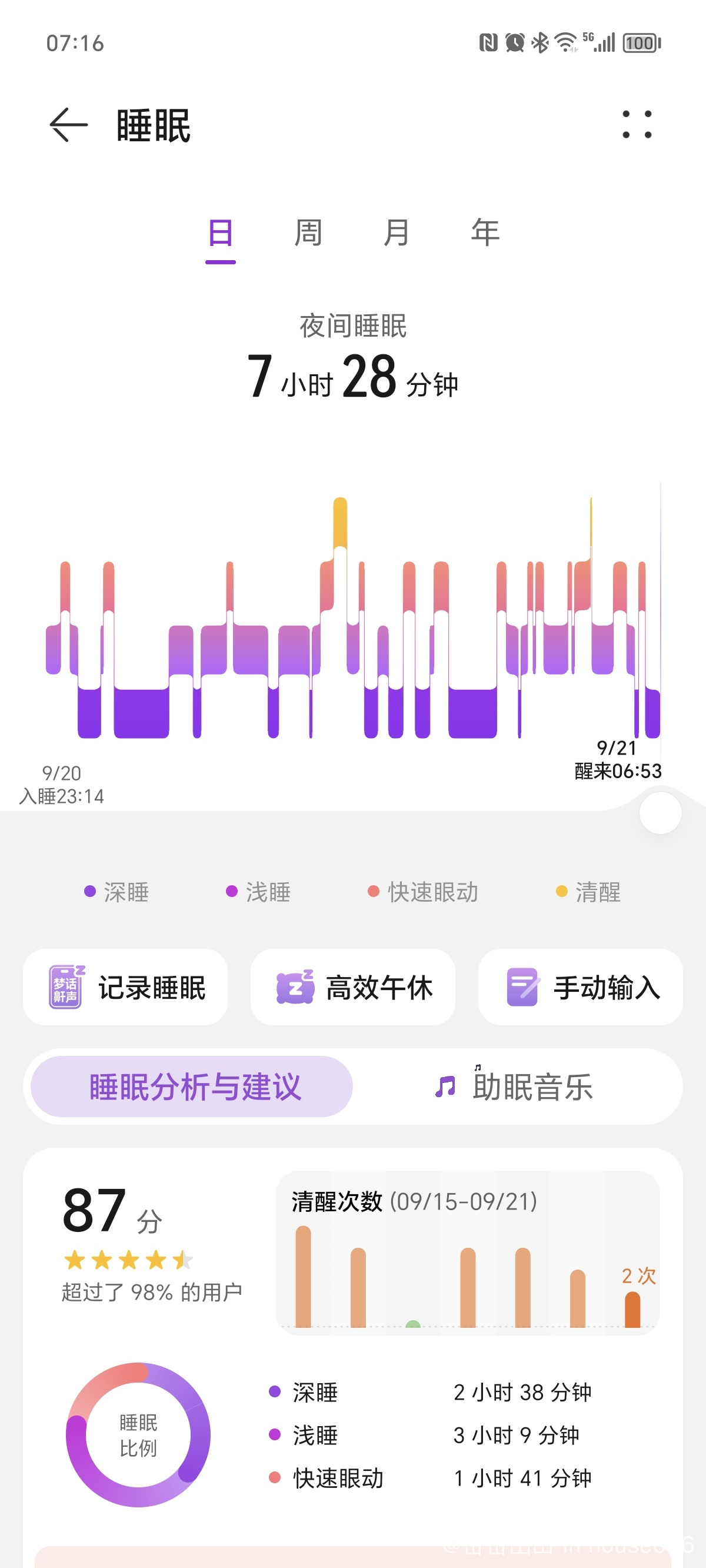Open the four-dot more options menu

coord(637,125)
